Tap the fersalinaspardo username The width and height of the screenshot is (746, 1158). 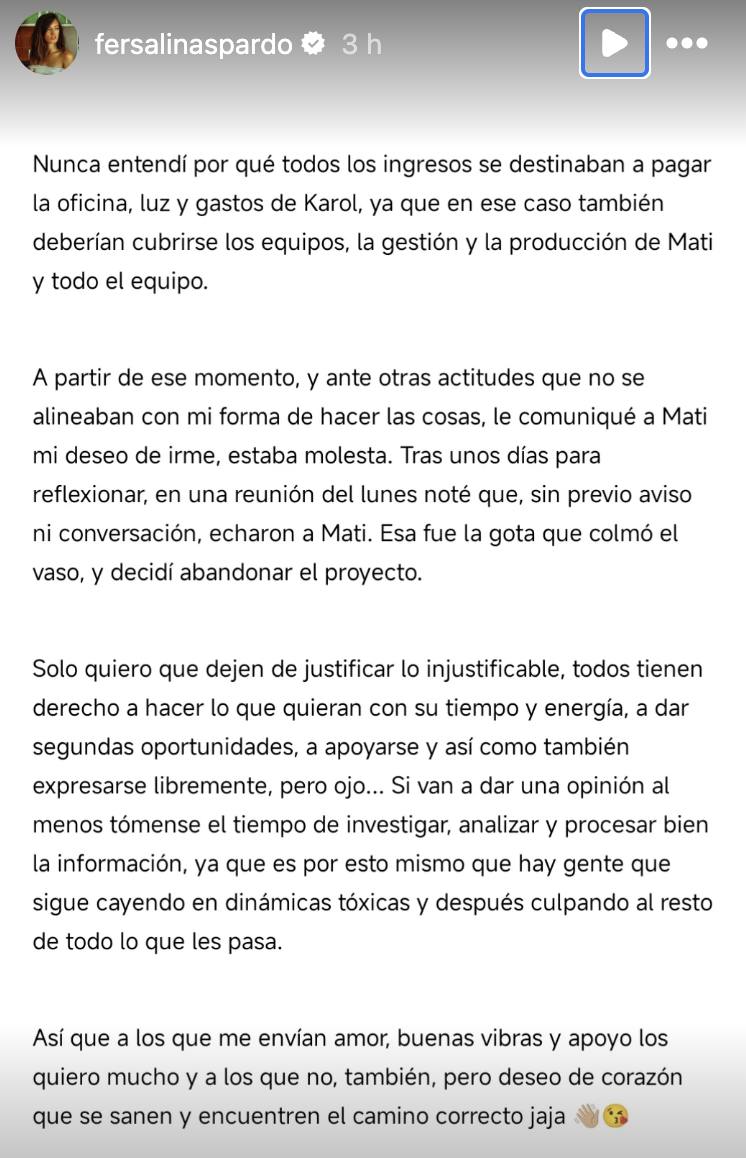[x=194, y=44]
